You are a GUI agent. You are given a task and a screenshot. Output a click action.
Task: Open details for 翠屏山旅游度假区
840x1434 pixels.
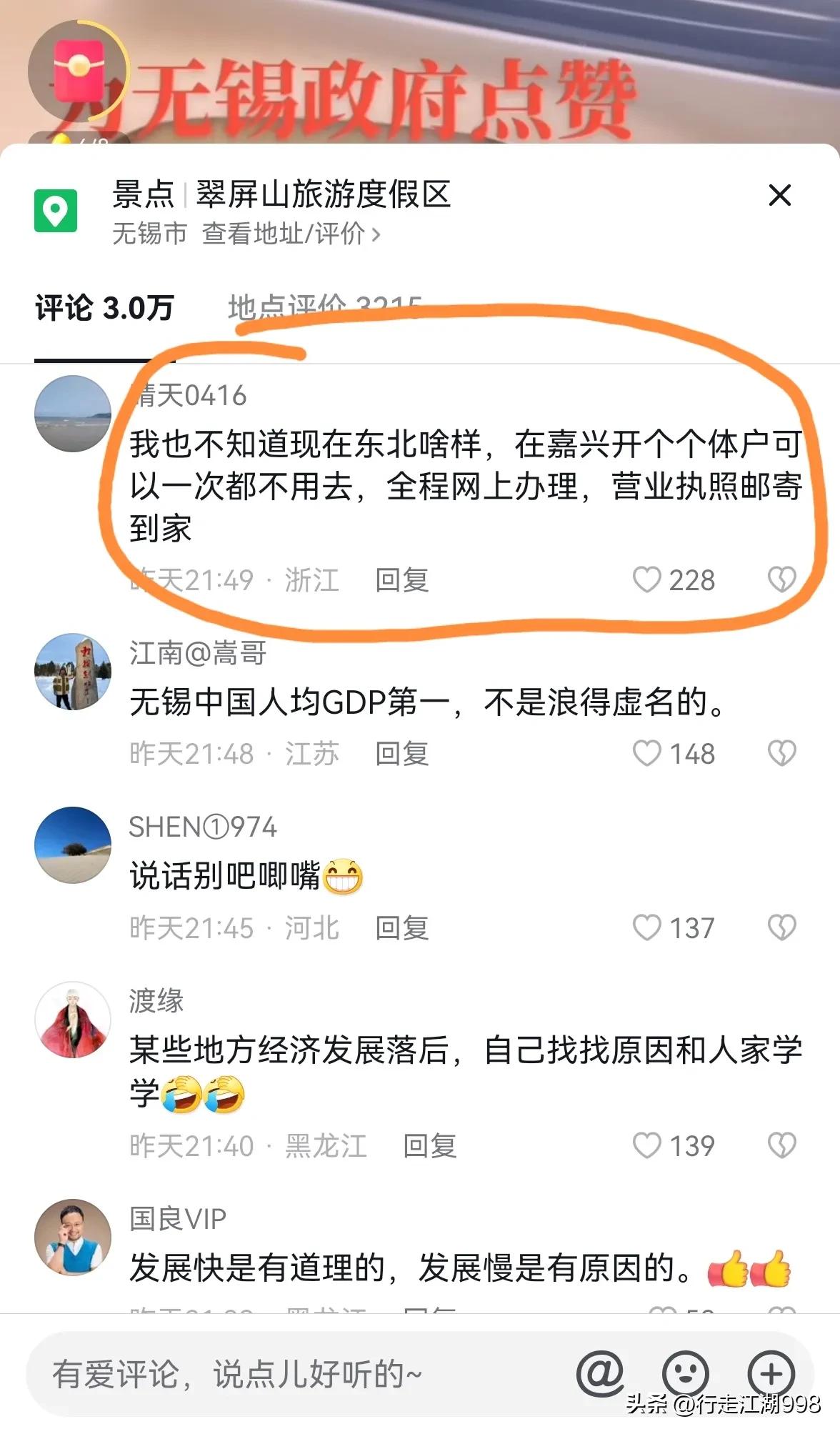pos(321,197)
